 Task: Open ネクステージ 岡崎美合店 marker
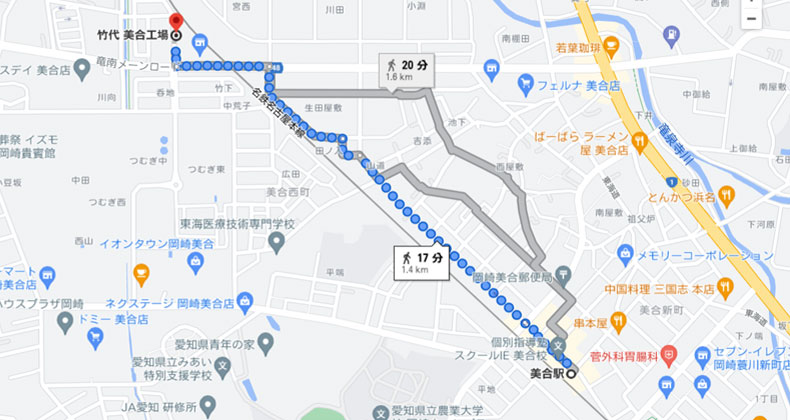(x=244, y=300)
